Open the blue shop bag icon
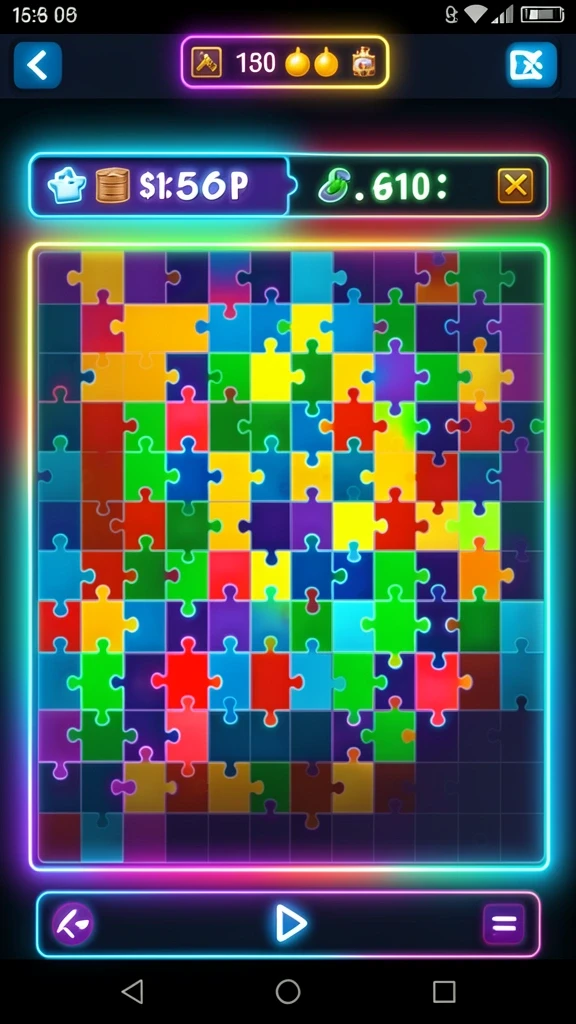This screenshot has width=576, height=1024. coord(67,186)
